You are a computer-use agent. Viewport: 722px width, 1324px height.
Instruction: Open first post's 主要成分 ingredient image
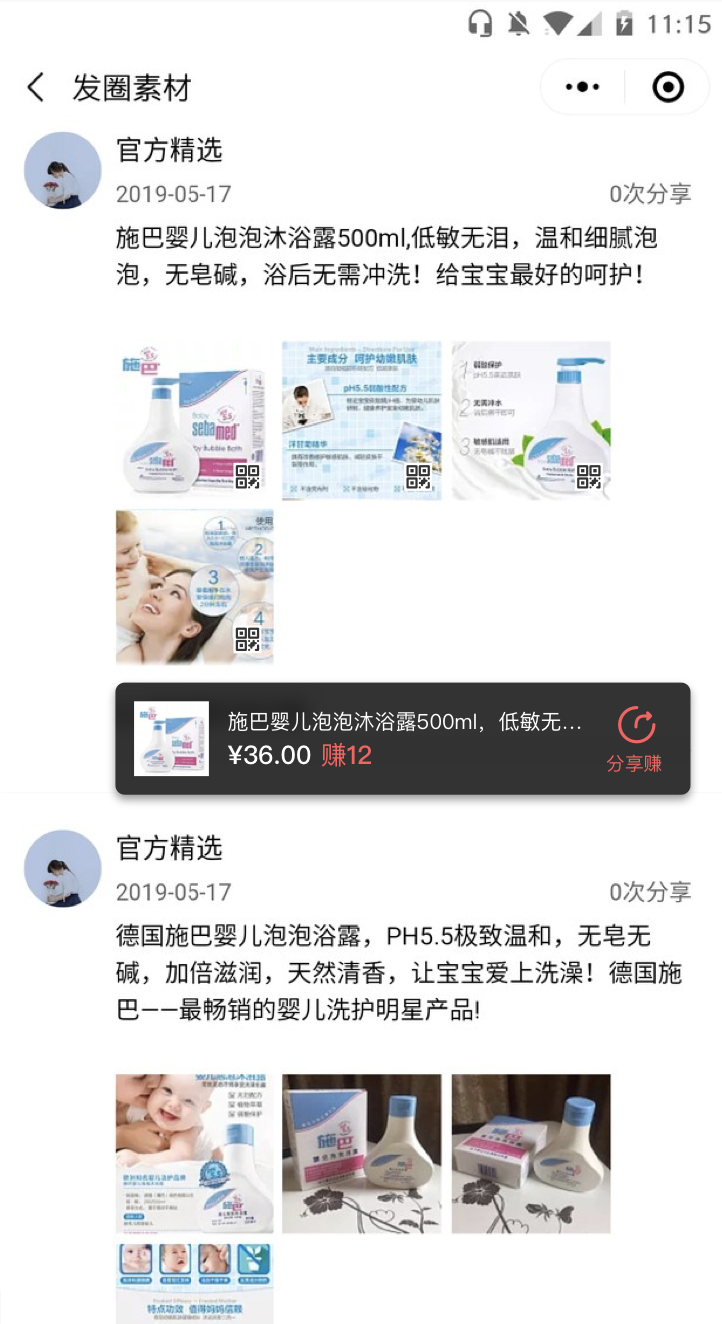pyautogui.click(x=361, y=420)
